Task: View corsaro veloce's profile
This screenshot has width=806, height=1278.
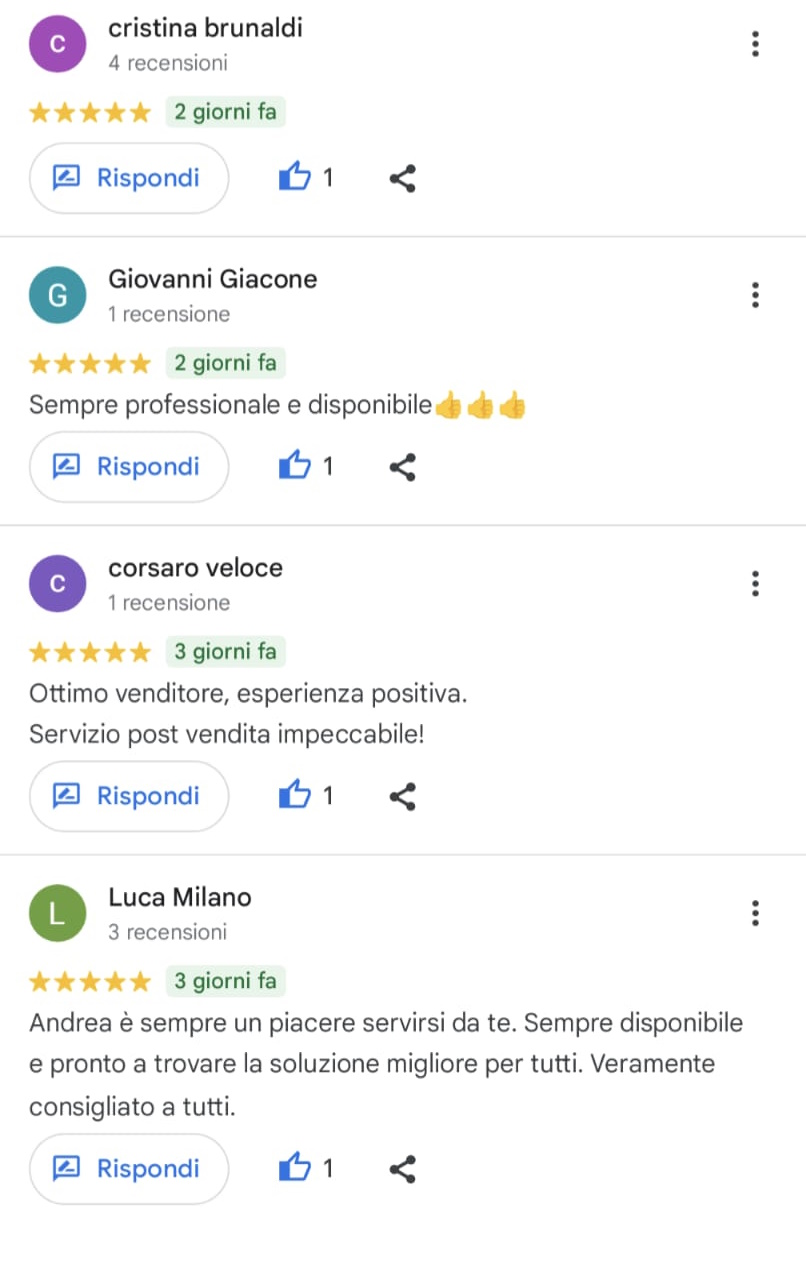Action: point(195,568)
